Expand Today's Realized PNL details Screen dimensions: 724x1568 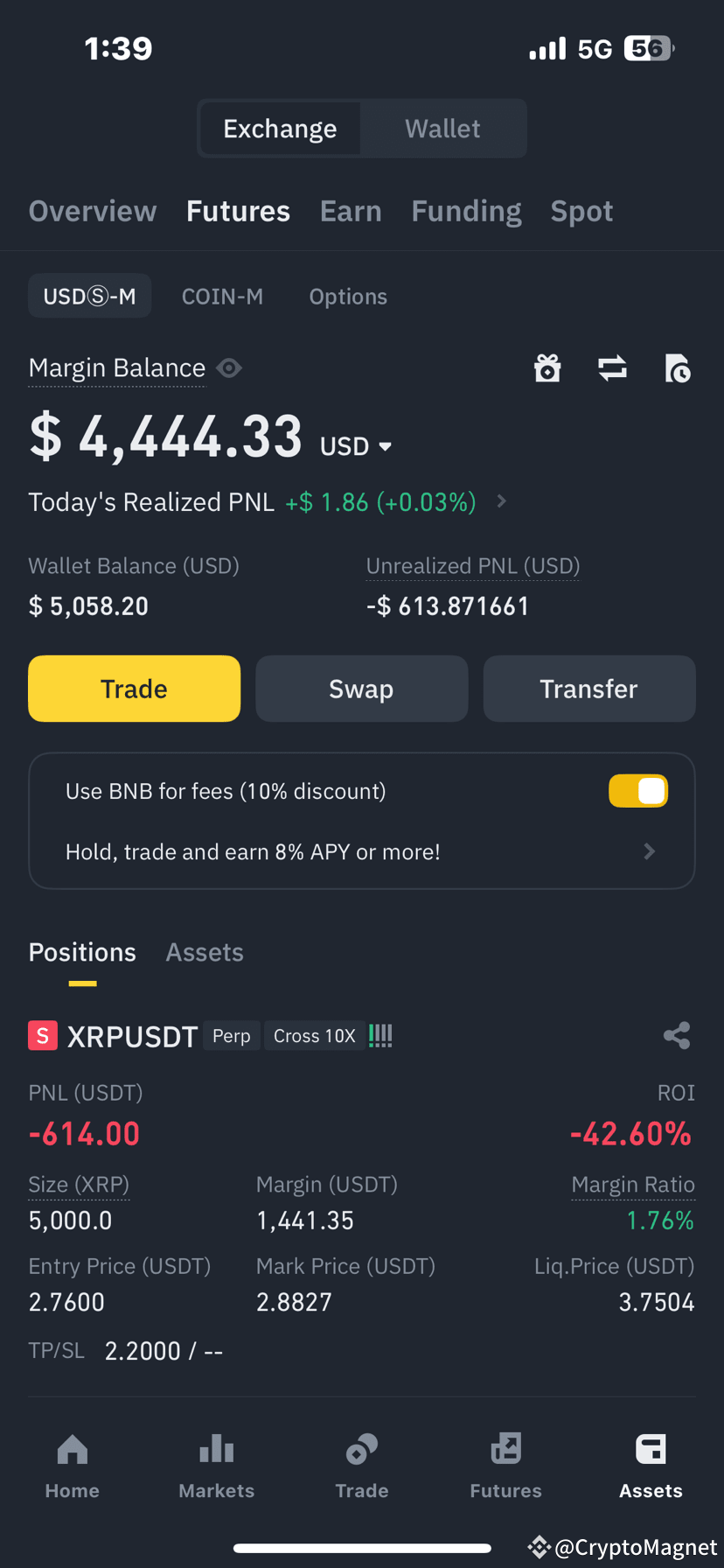click(501, 501)
